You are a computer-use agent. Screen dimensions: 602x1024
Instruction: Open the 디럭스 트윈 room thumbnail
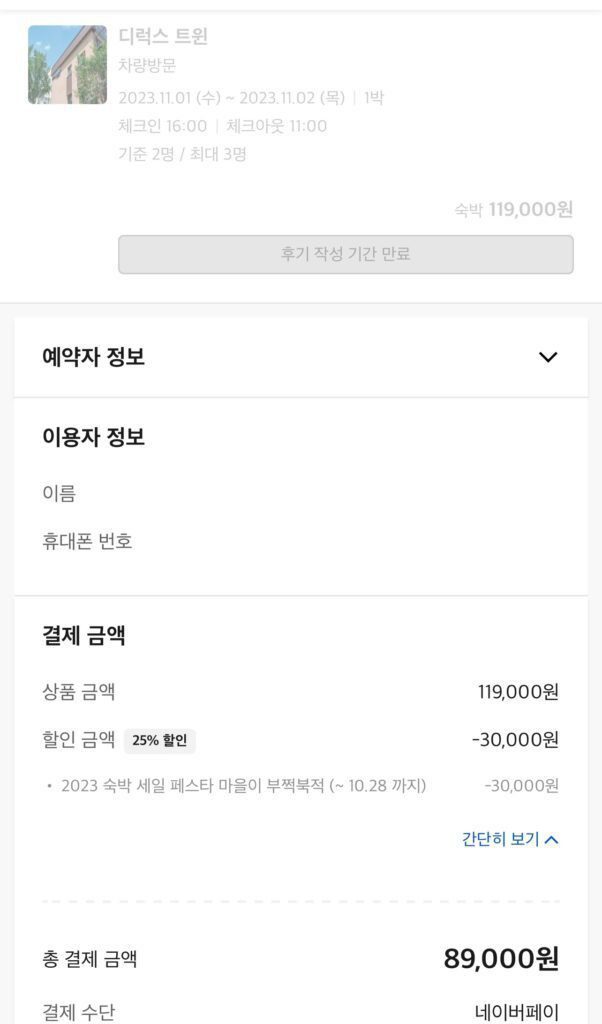[x=67, y=65]
